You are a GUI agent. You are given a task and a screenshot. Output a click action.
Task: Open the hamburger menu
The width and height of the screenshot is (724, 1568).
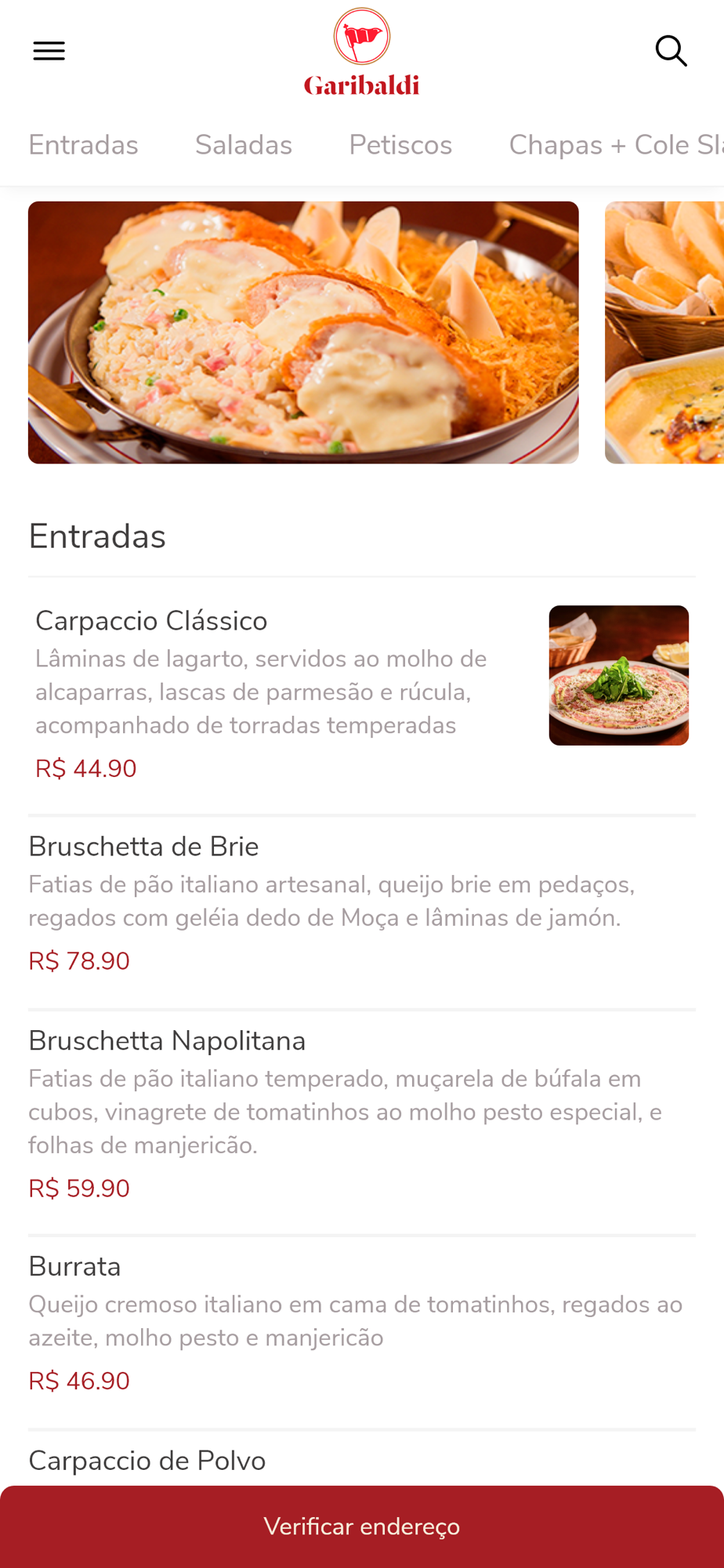49,52
